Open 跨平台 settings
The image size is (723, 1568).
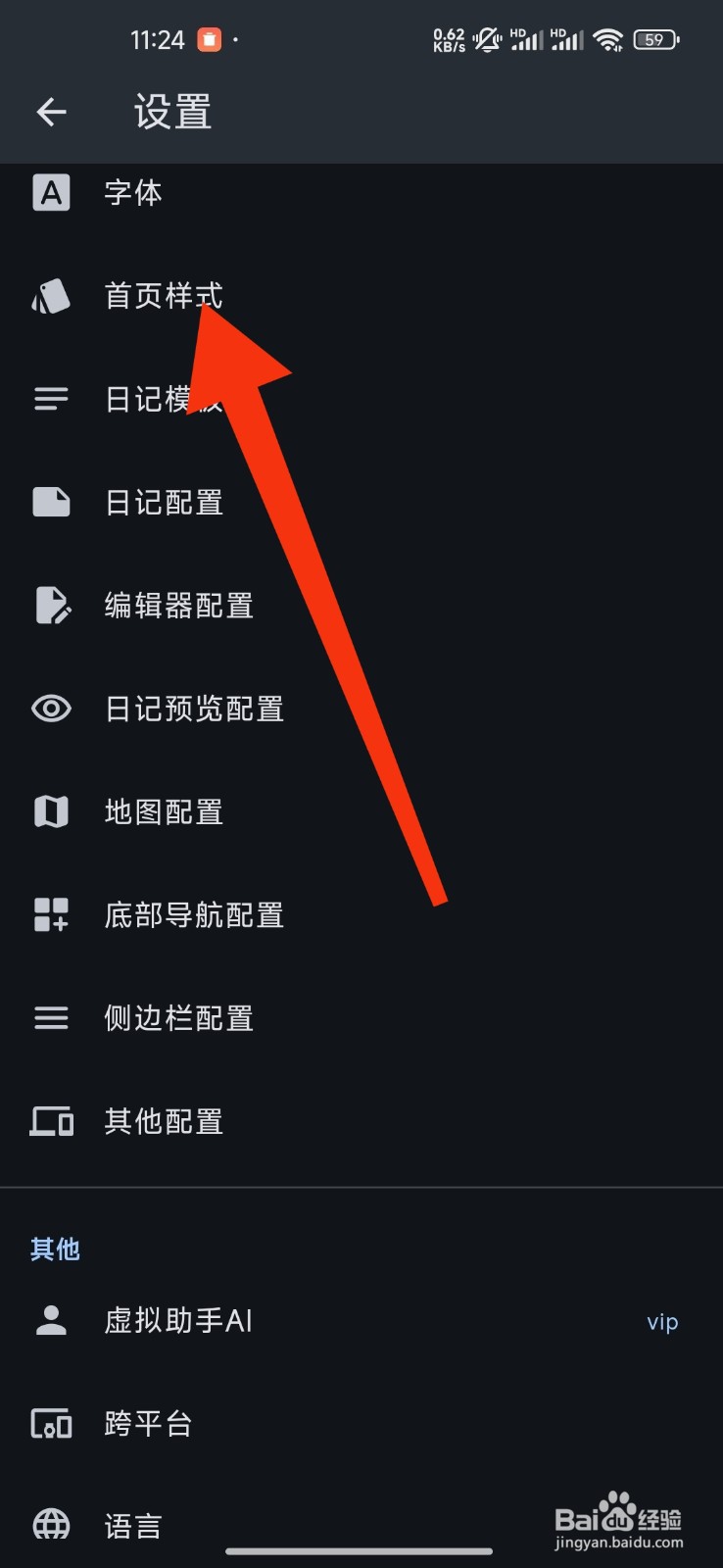148,1425
